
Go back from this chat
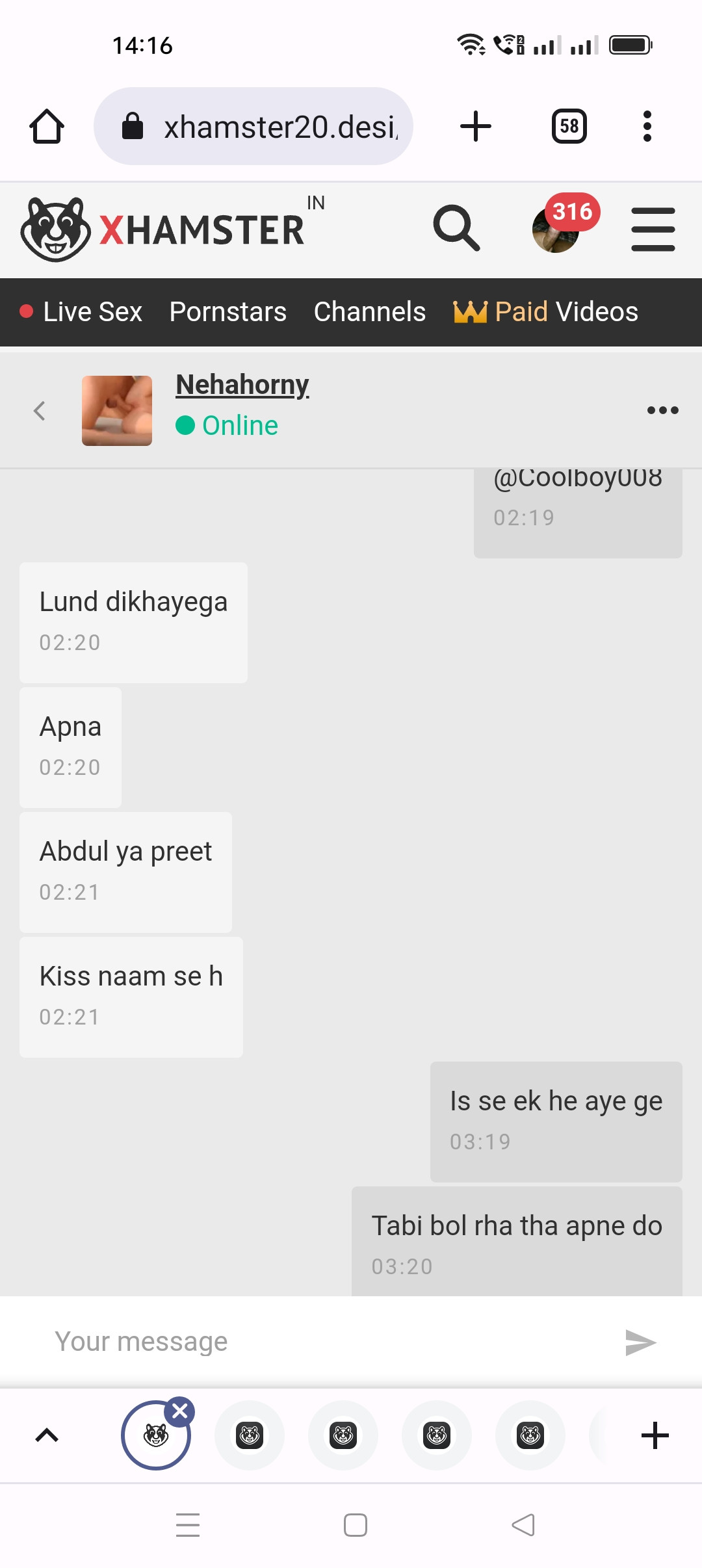(x=40, y=410)
